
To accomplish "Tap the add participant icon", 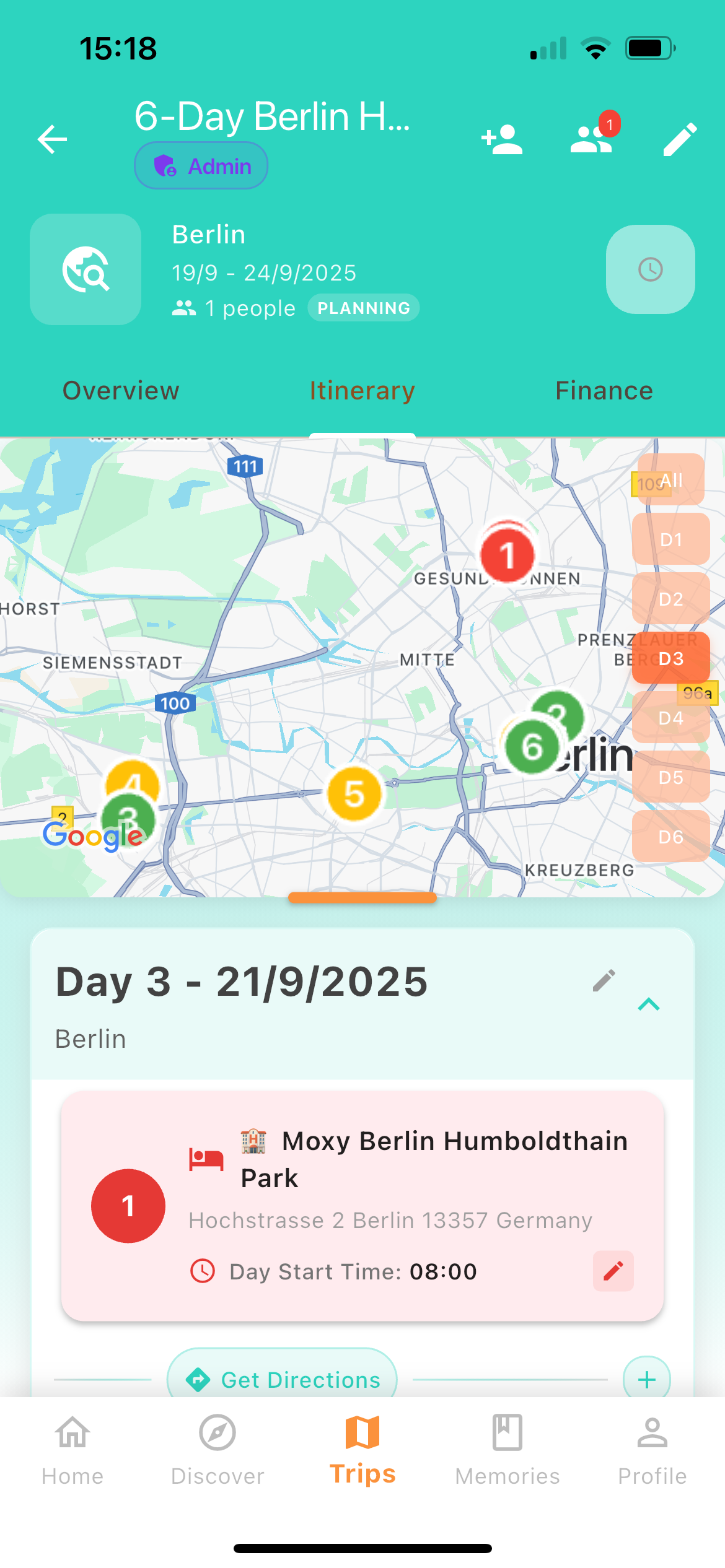I will coord(503,139).
